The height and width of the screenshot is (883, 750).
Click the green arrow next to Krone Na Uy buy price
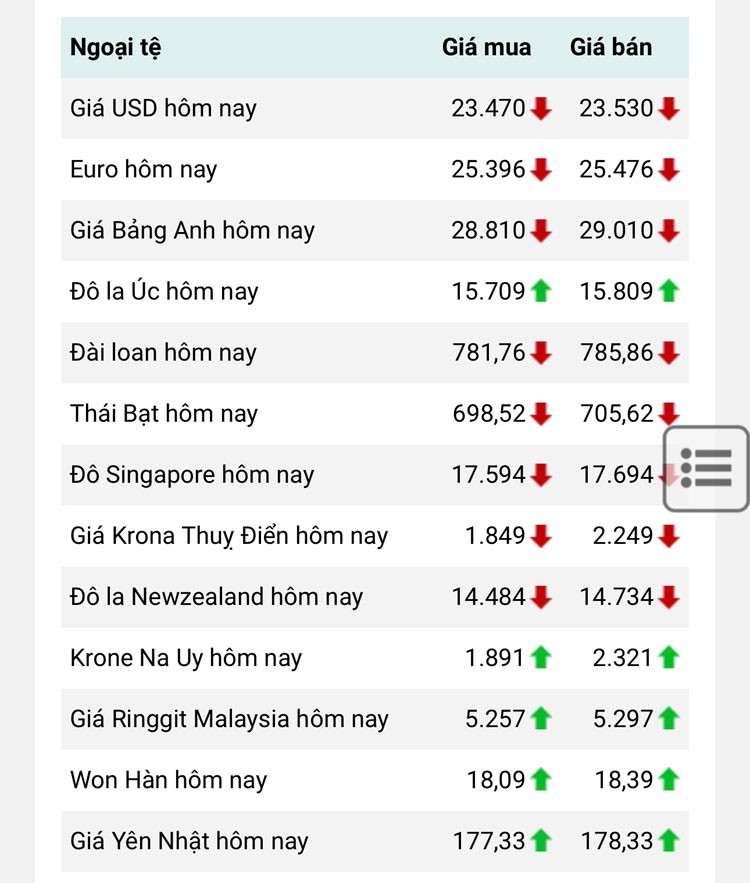point(539,657)
